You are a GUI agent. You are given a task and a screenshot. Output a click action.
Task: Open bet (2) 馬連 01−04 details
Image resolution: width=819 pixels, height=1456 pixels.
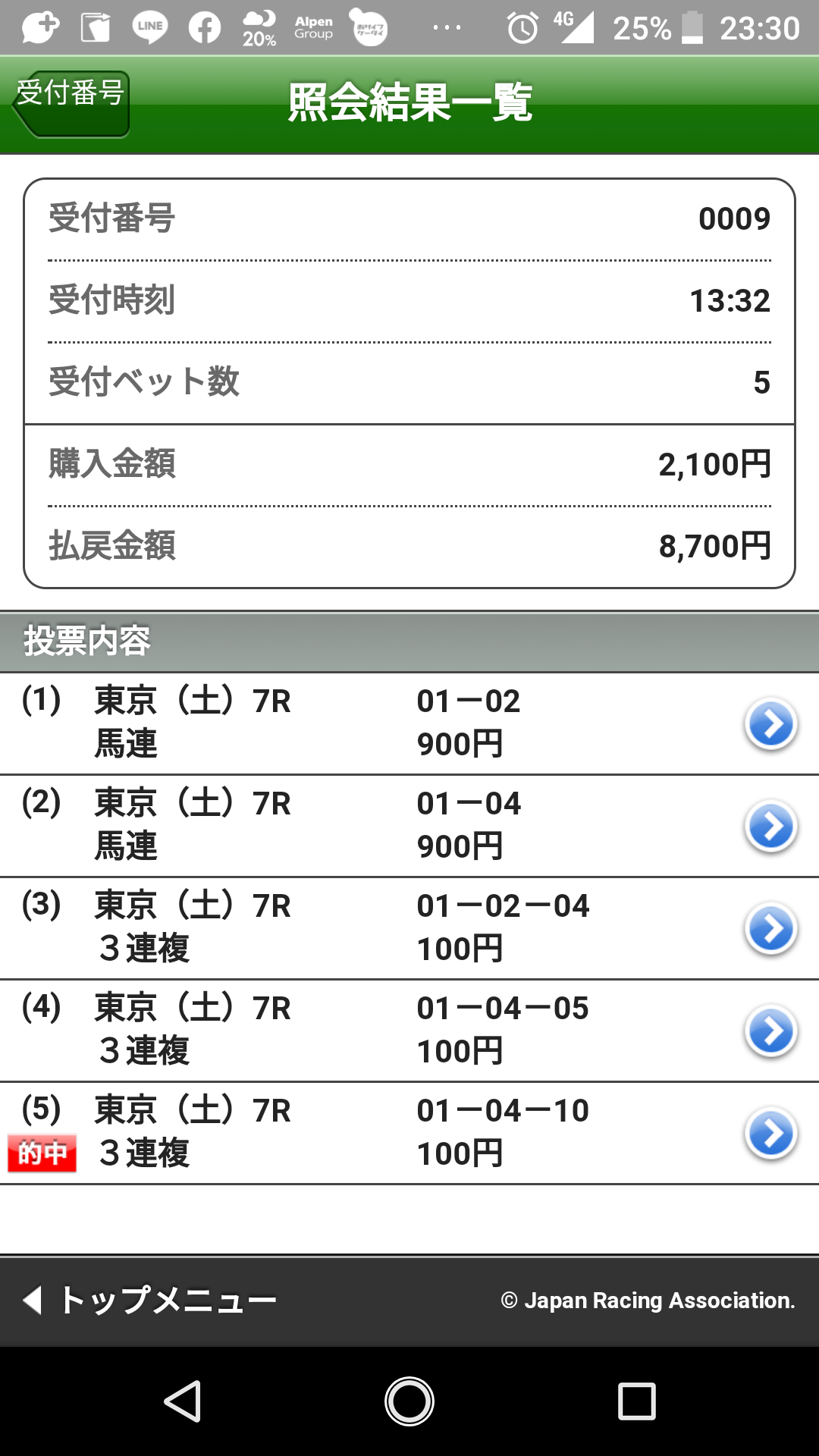[770, 827]
